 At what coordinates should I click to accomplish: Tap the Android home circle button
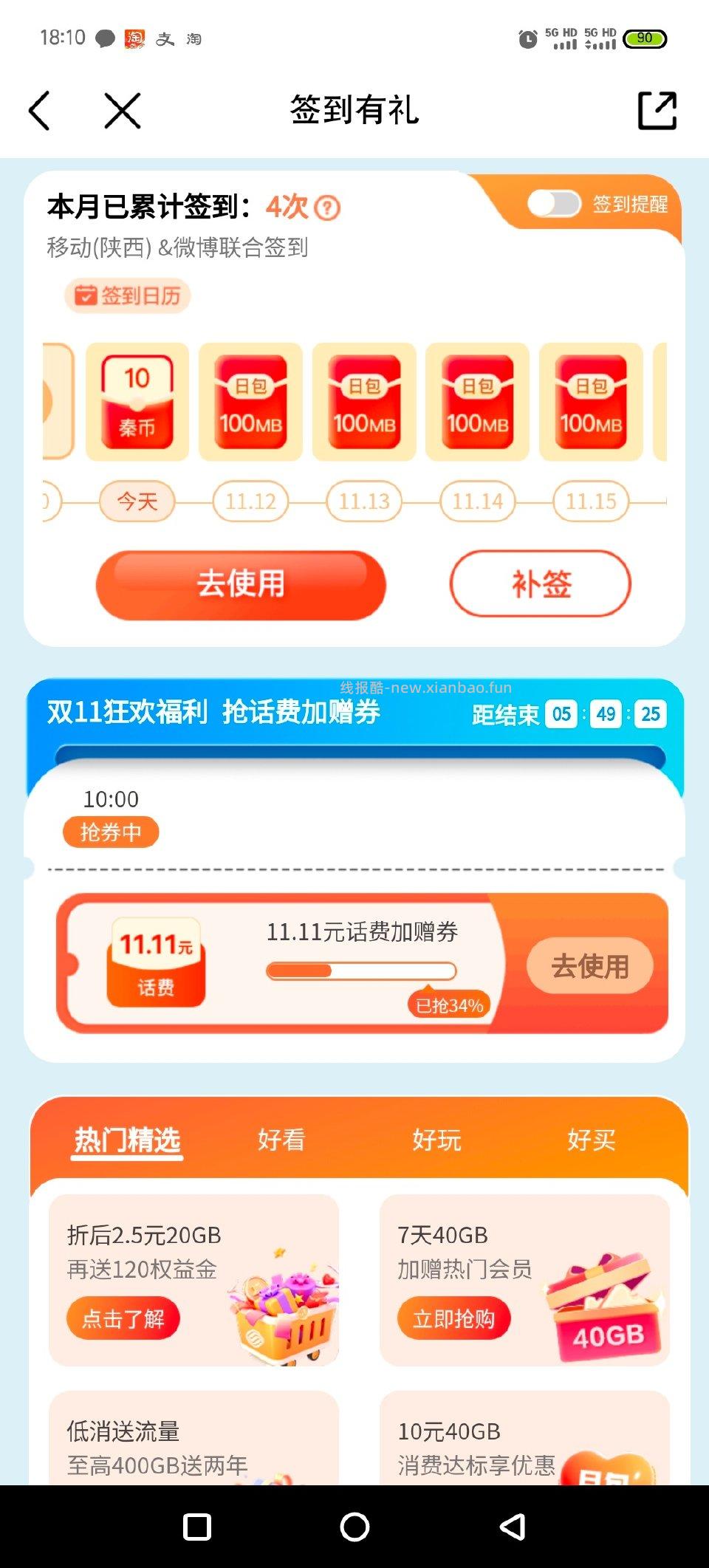click(x=354, y=1525)
